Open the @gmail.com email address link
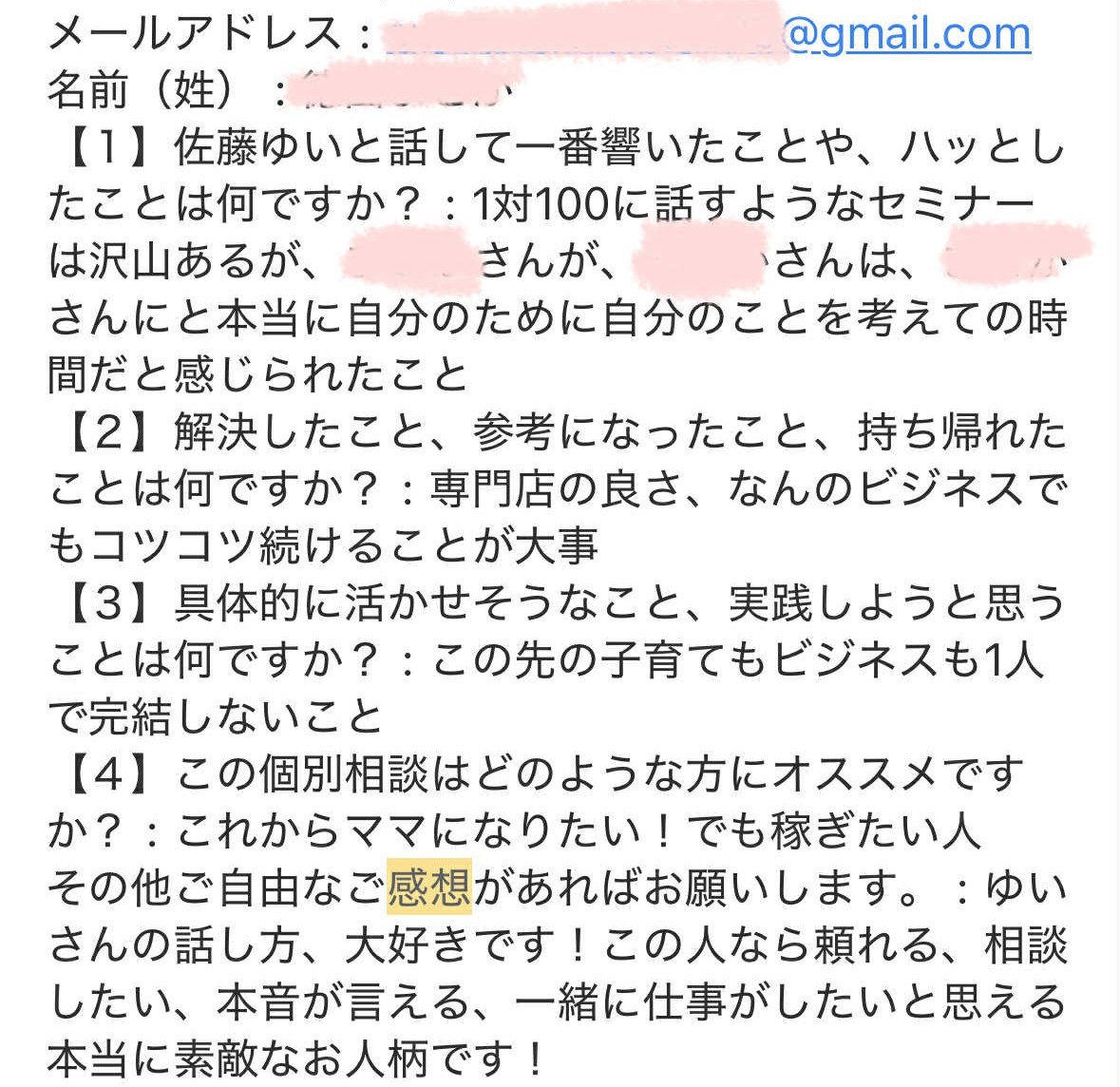Screen dimensions: 1120x1087 tap(907, 35)
